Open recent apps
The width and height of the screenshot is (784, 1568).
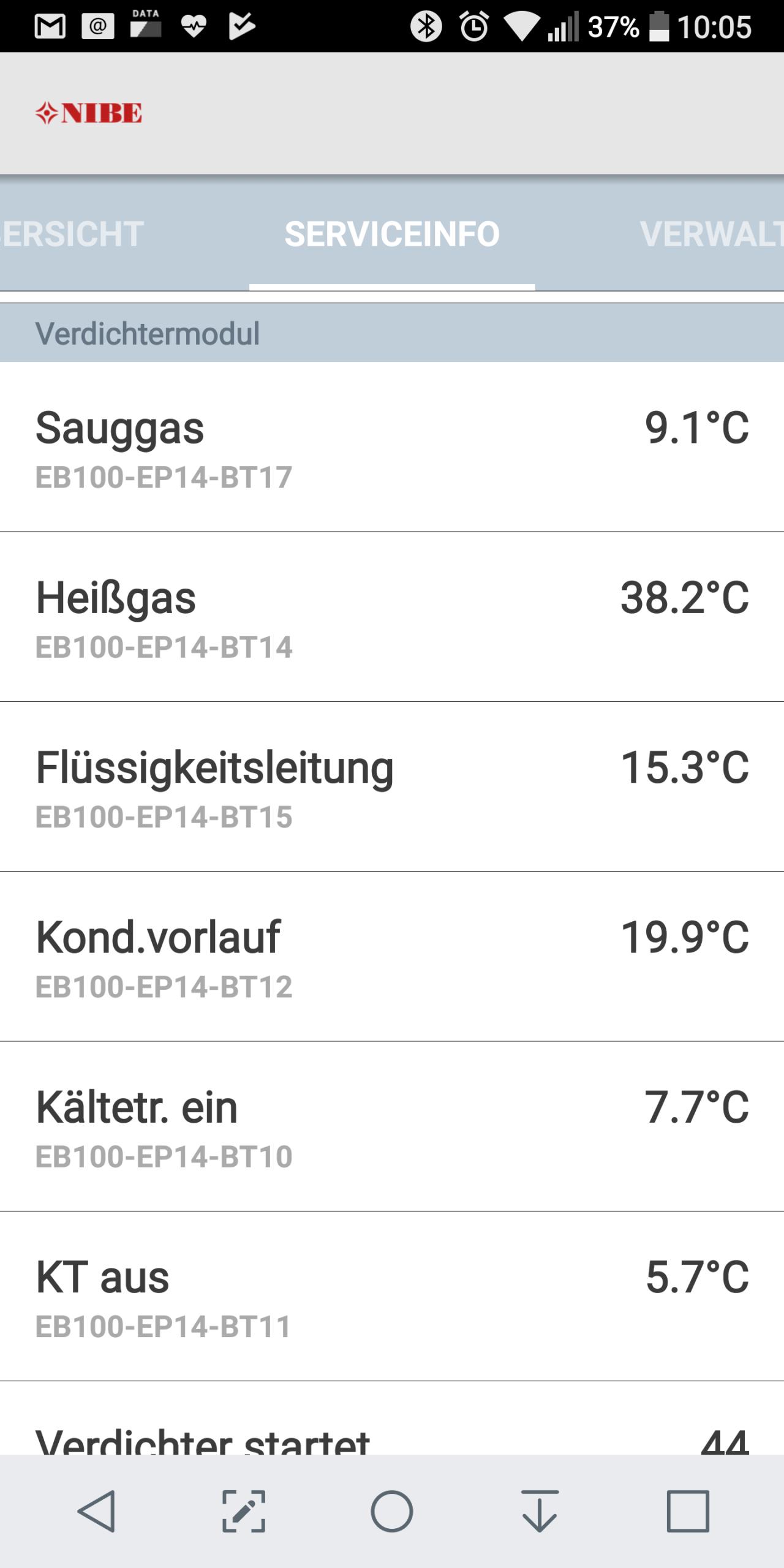[x=688, y=1511]
